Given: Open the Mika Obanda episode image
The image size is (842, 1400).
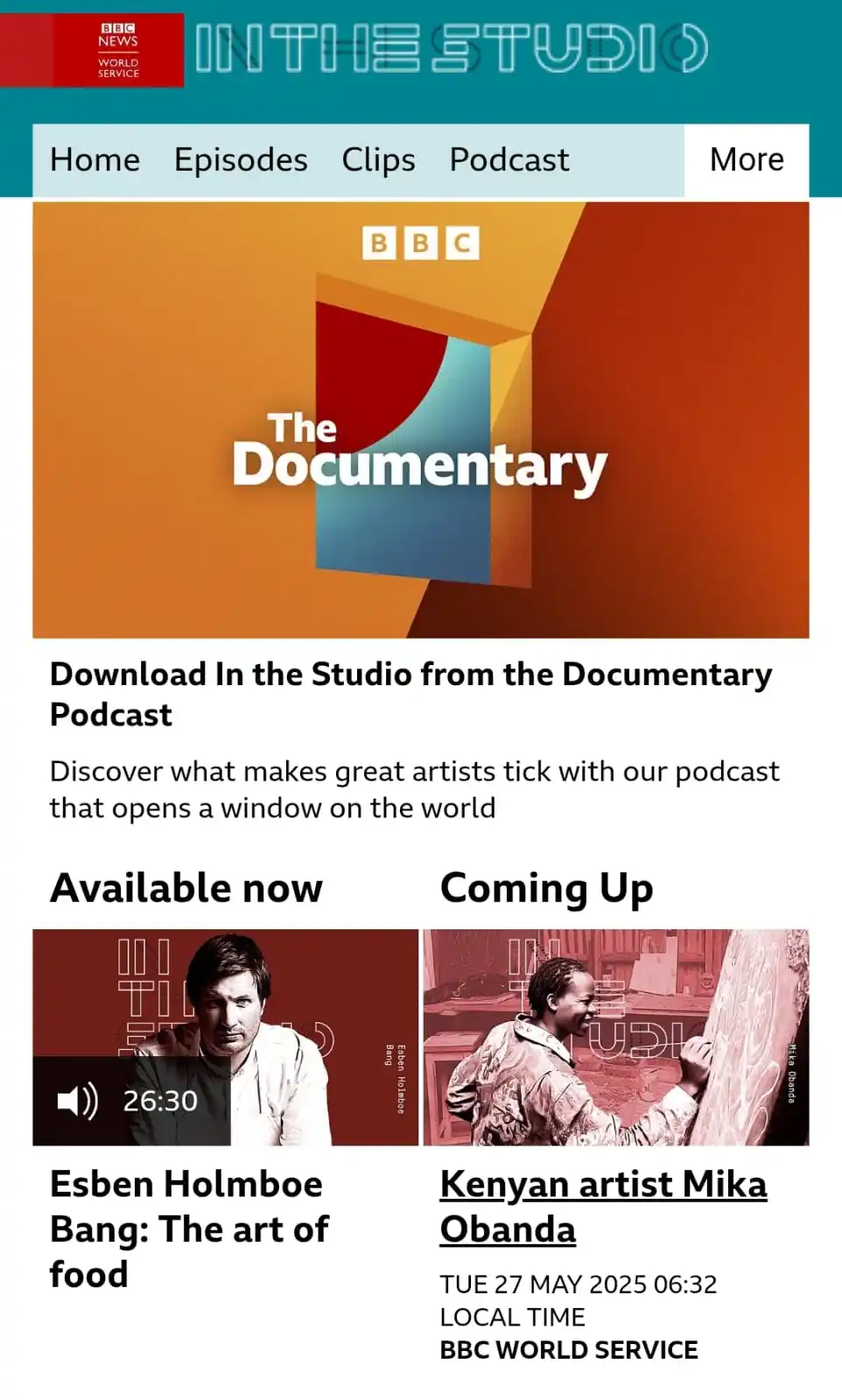Looking at the screenshot, I should point(615,1037).
